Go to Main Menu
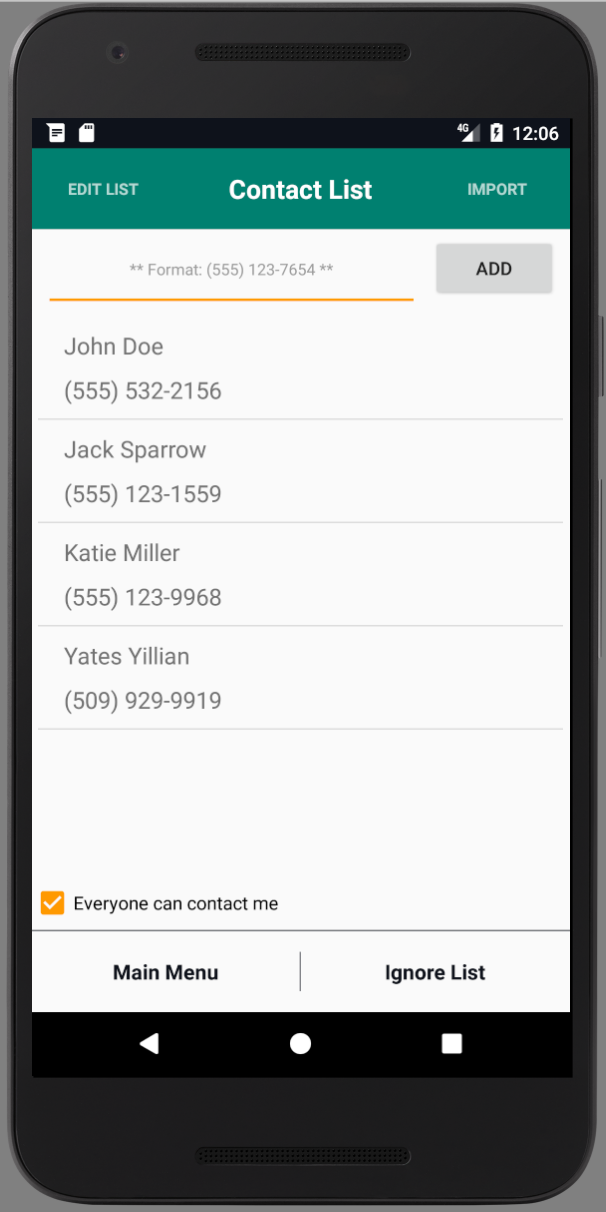The width and height of the screenshot is (606, 1212). click(166, 972)
